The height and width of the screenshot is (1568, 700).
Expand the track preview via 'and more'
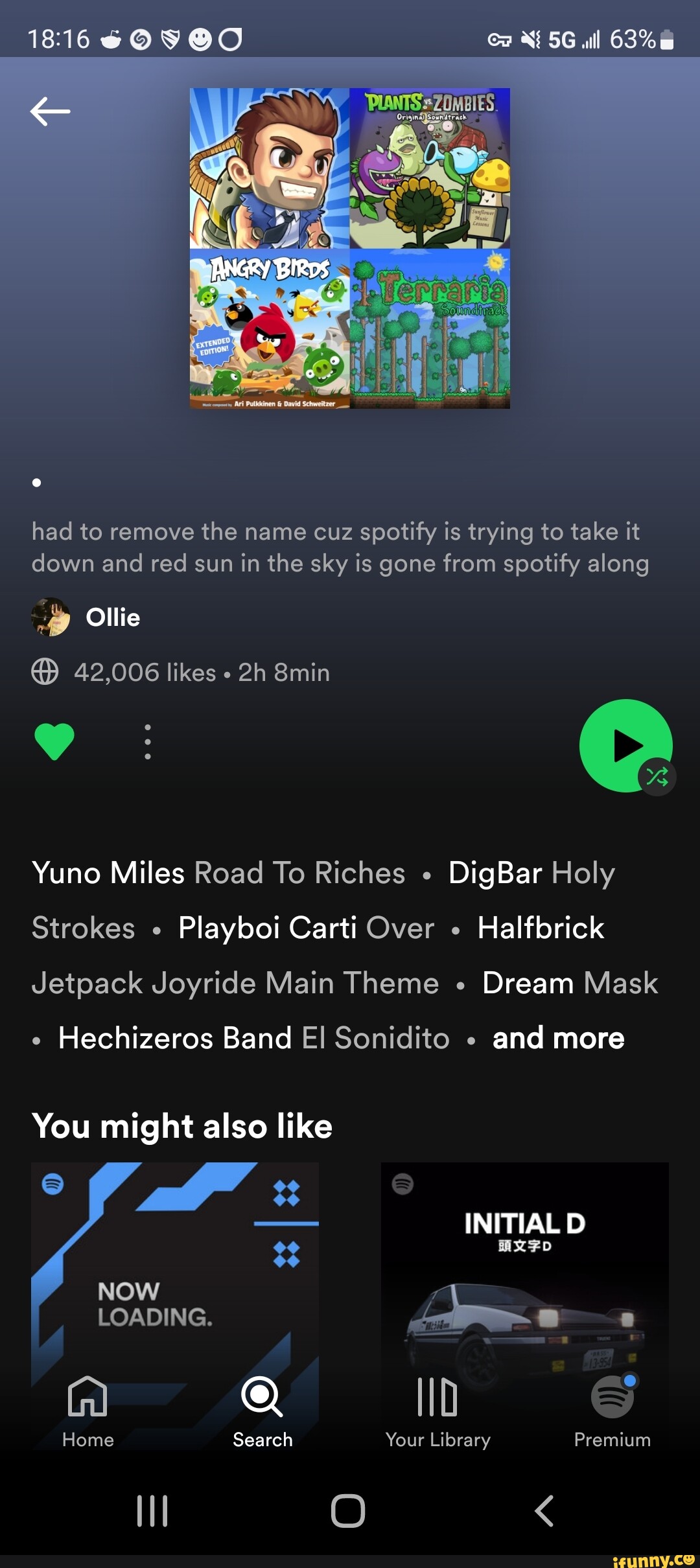coord(558,1038)
